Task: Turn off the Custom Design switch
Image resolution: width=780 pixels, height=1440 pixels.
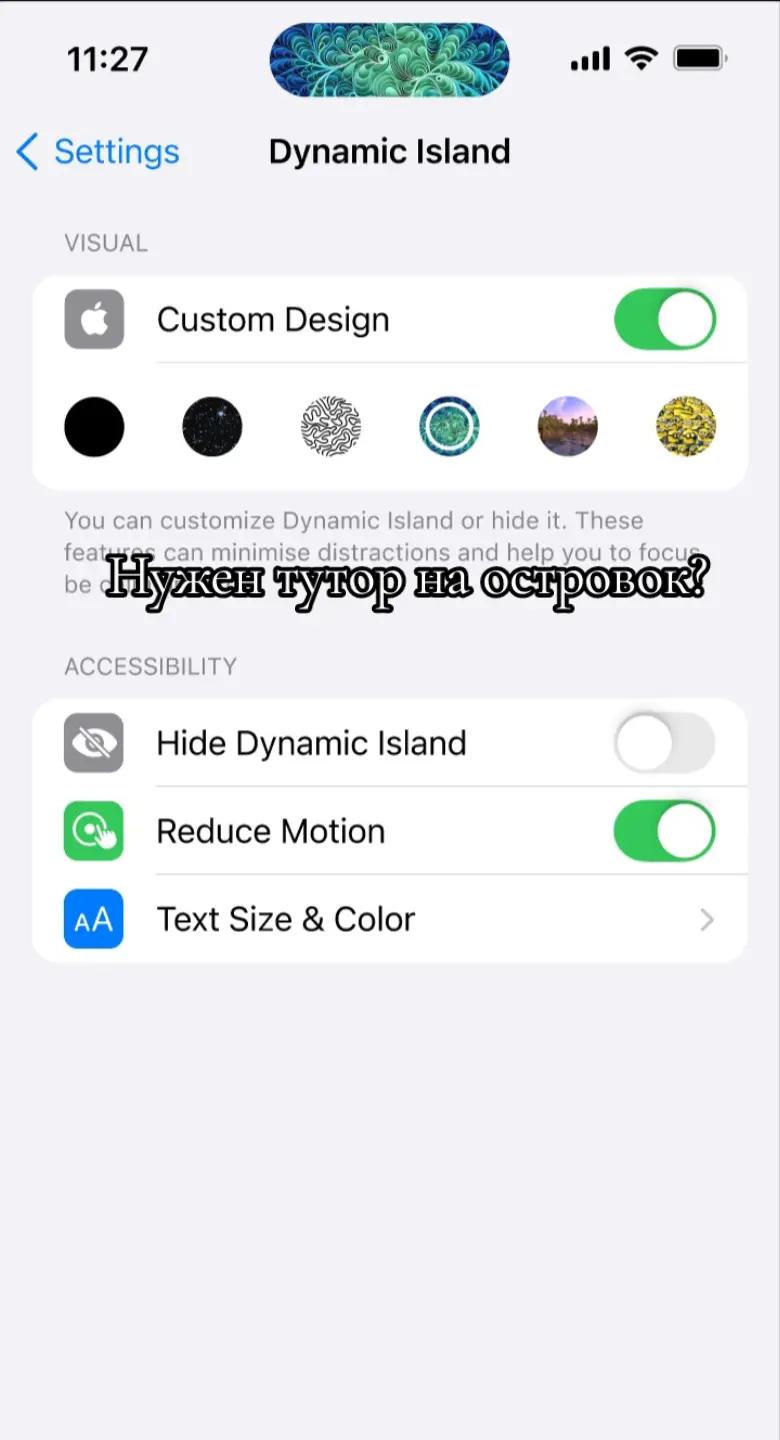Action: pos(665,320)
